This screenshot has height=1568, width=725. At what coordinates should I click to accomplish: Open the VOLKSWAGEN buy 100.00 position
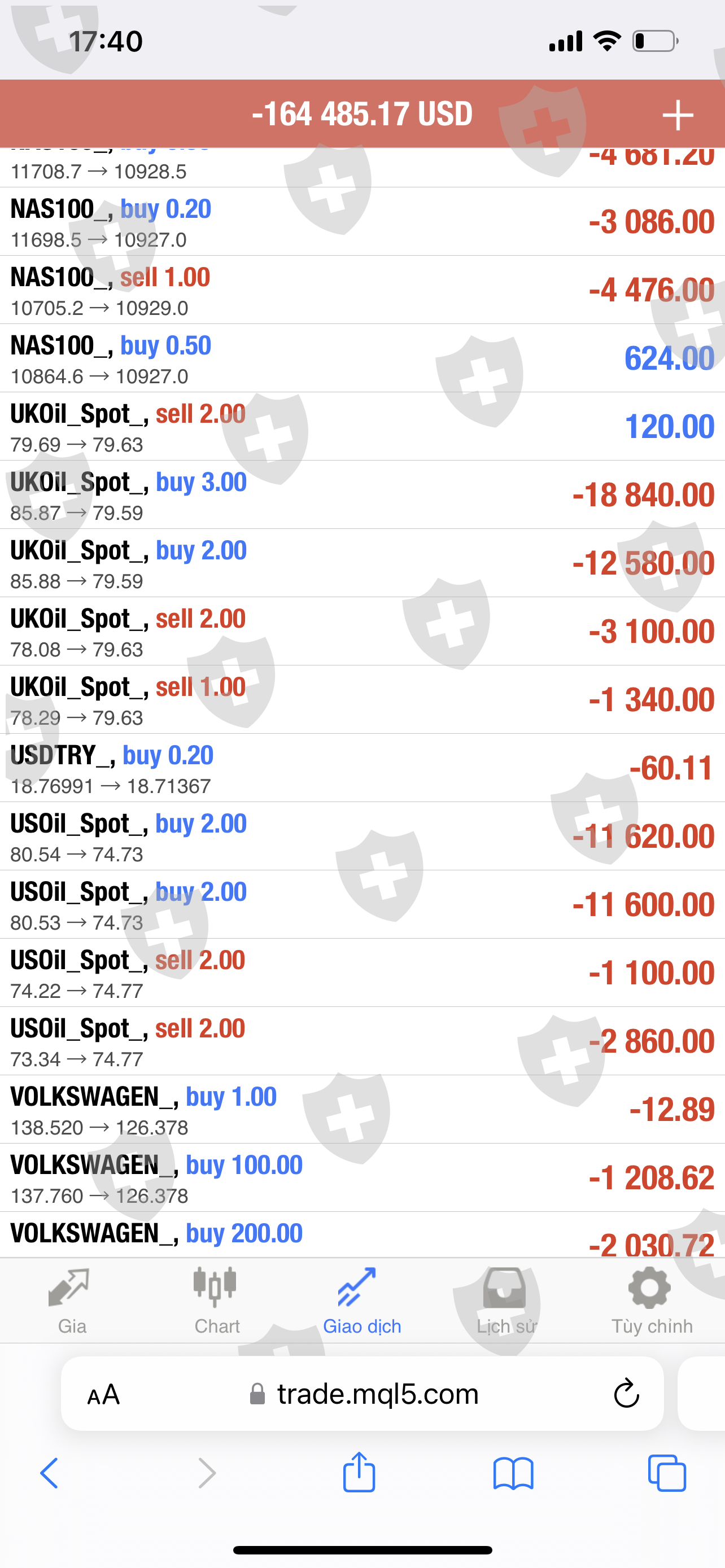coord(362,1178)
